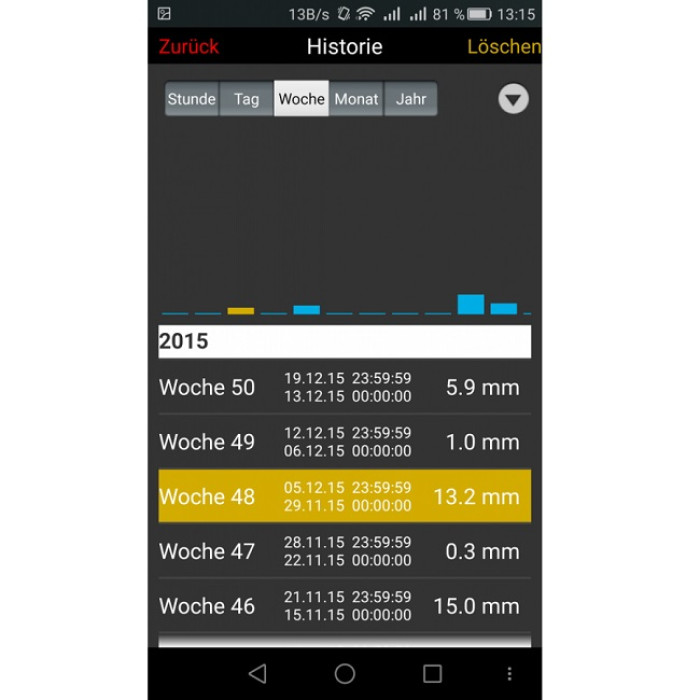This screenshot has height=700, width=700.
Task: Switch to the Stunde view
Action: pyautogui.click(x=192, y=99)
